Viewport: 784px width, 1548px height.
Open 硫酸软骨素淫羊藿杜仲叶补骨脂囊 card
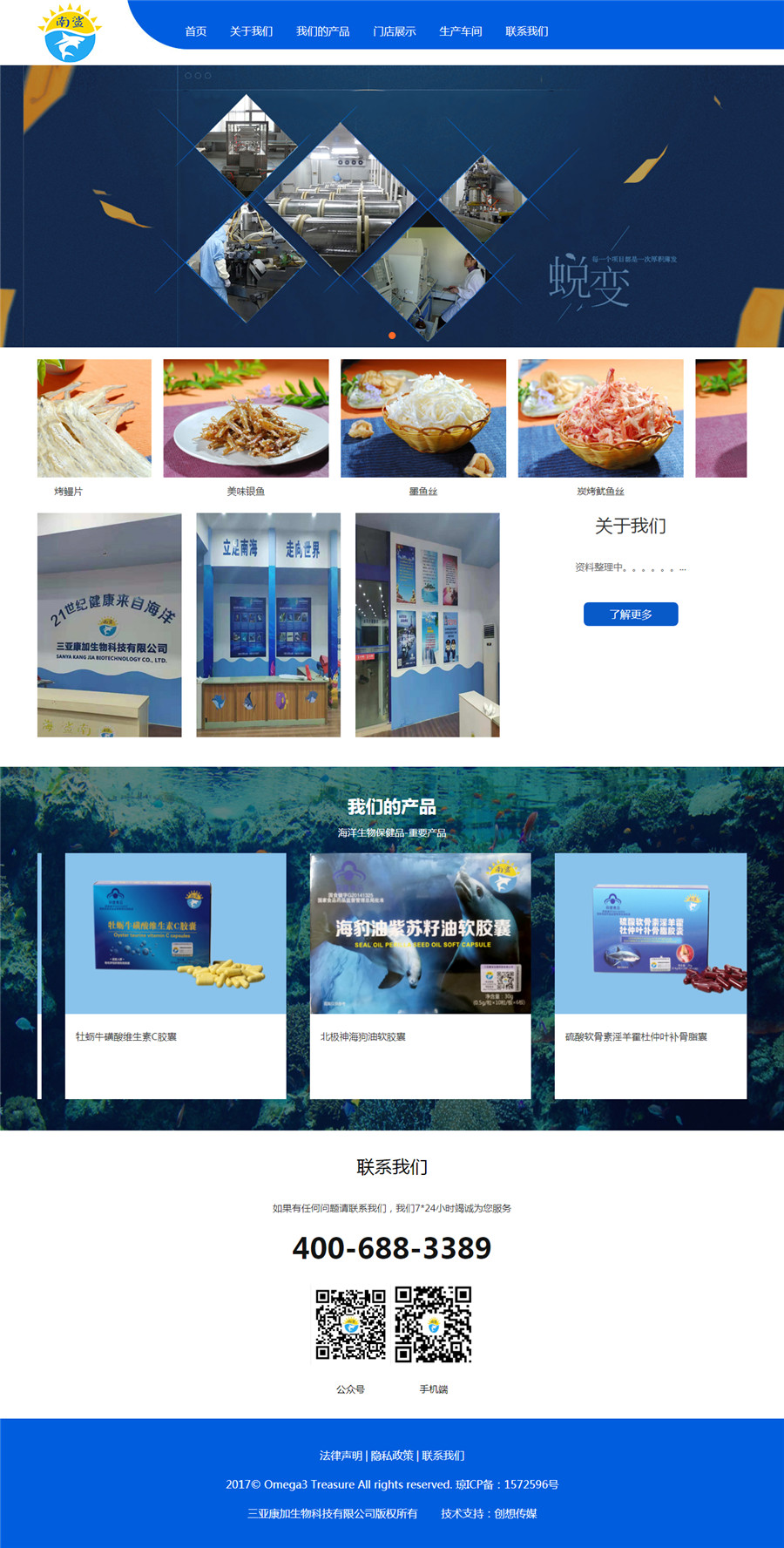click(650, 974)
